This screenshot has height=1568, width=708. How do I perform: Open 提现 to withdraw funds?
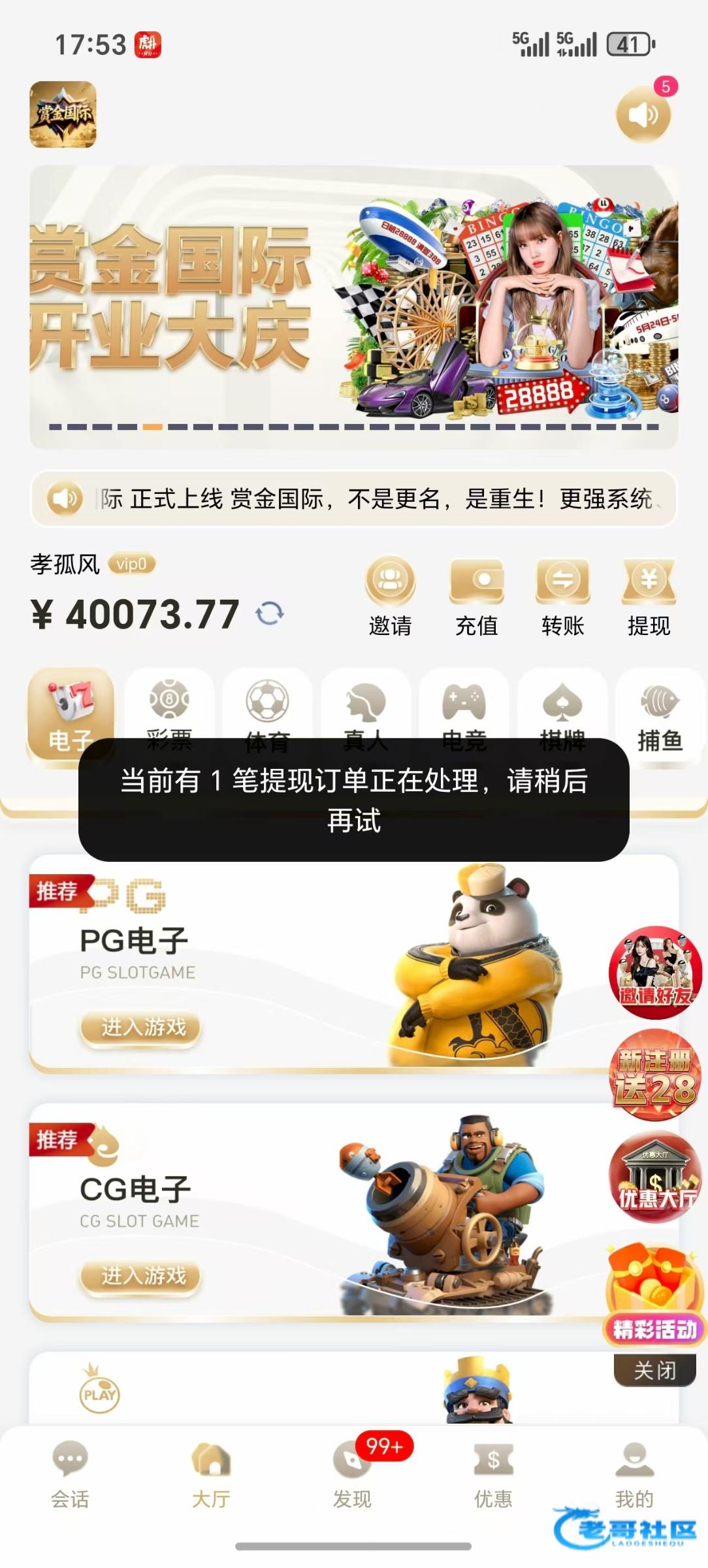649,596
